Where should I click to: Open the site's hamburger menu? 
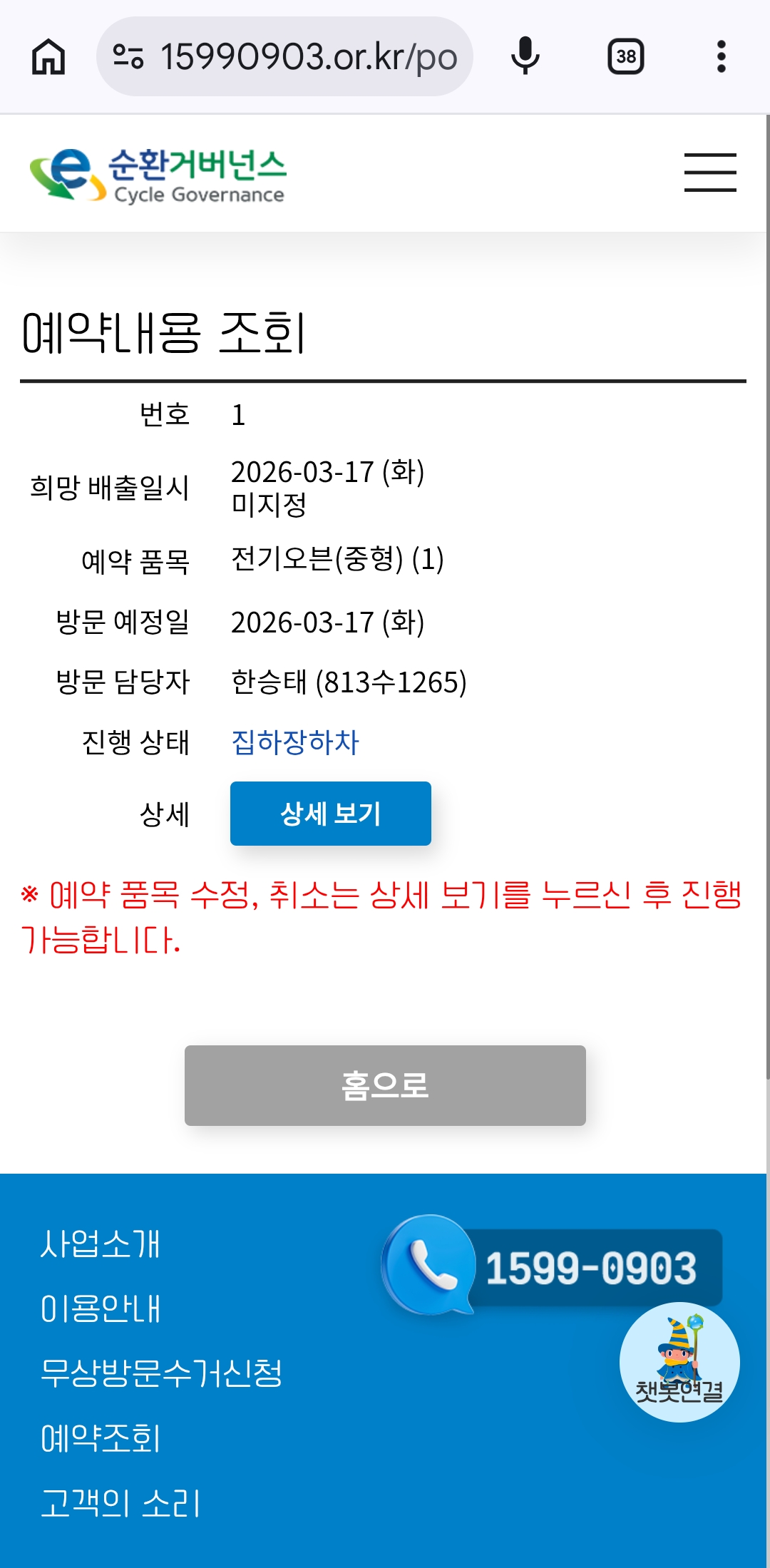[710, 172]
